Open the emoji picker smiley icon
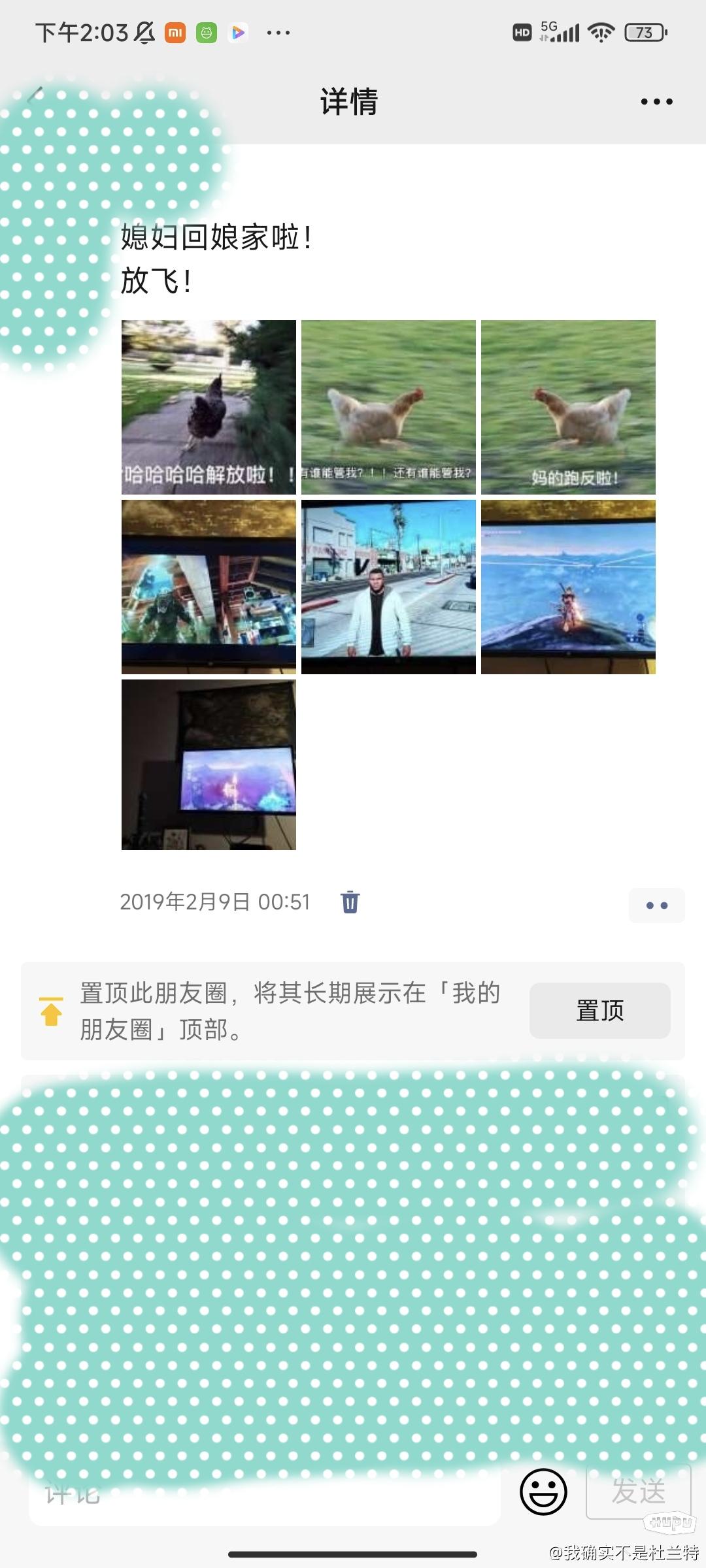Image resolution: width=706 pixels, height=1568 pixels. point(543,1492)
